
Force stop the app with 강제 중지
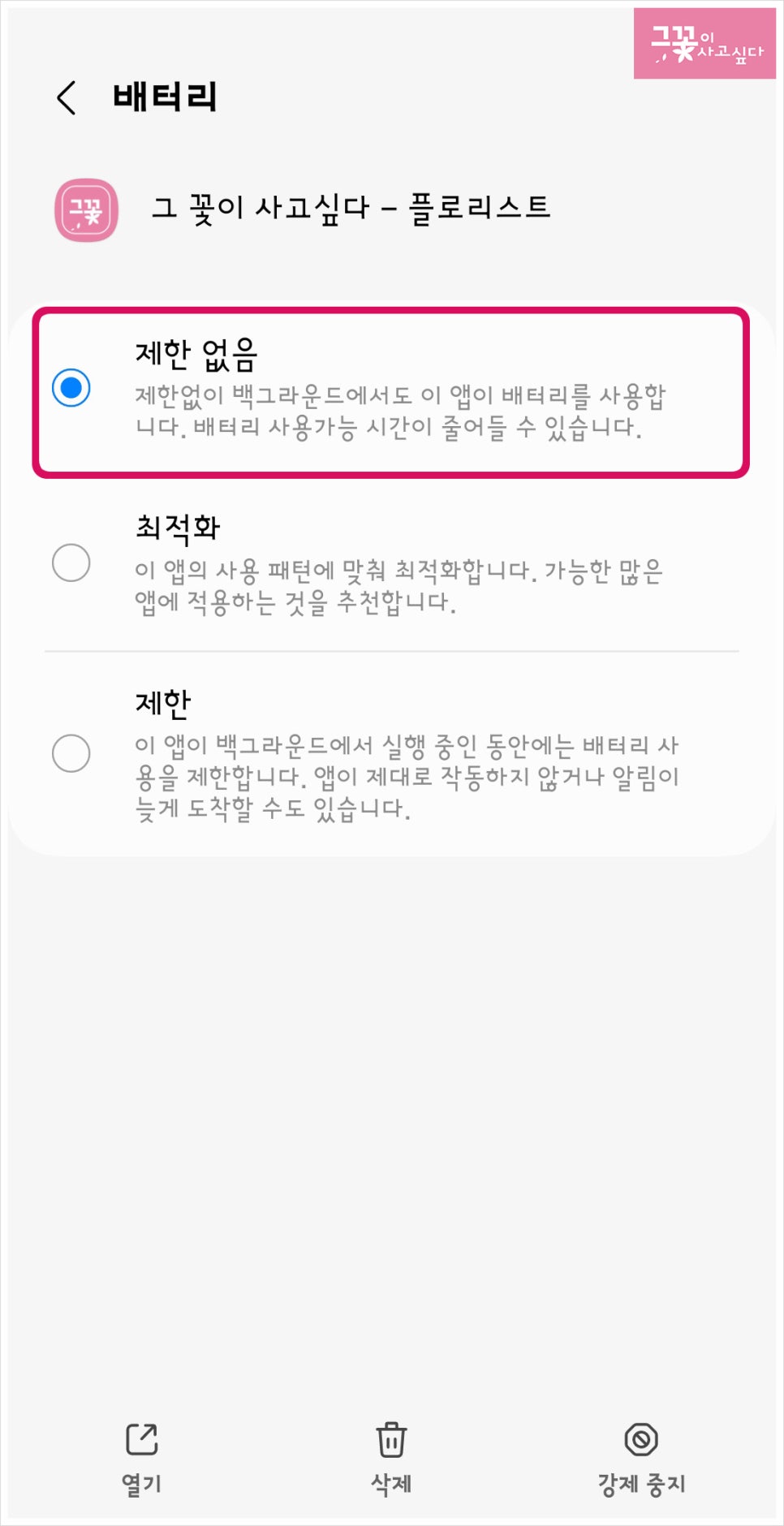click(641, 1457)
